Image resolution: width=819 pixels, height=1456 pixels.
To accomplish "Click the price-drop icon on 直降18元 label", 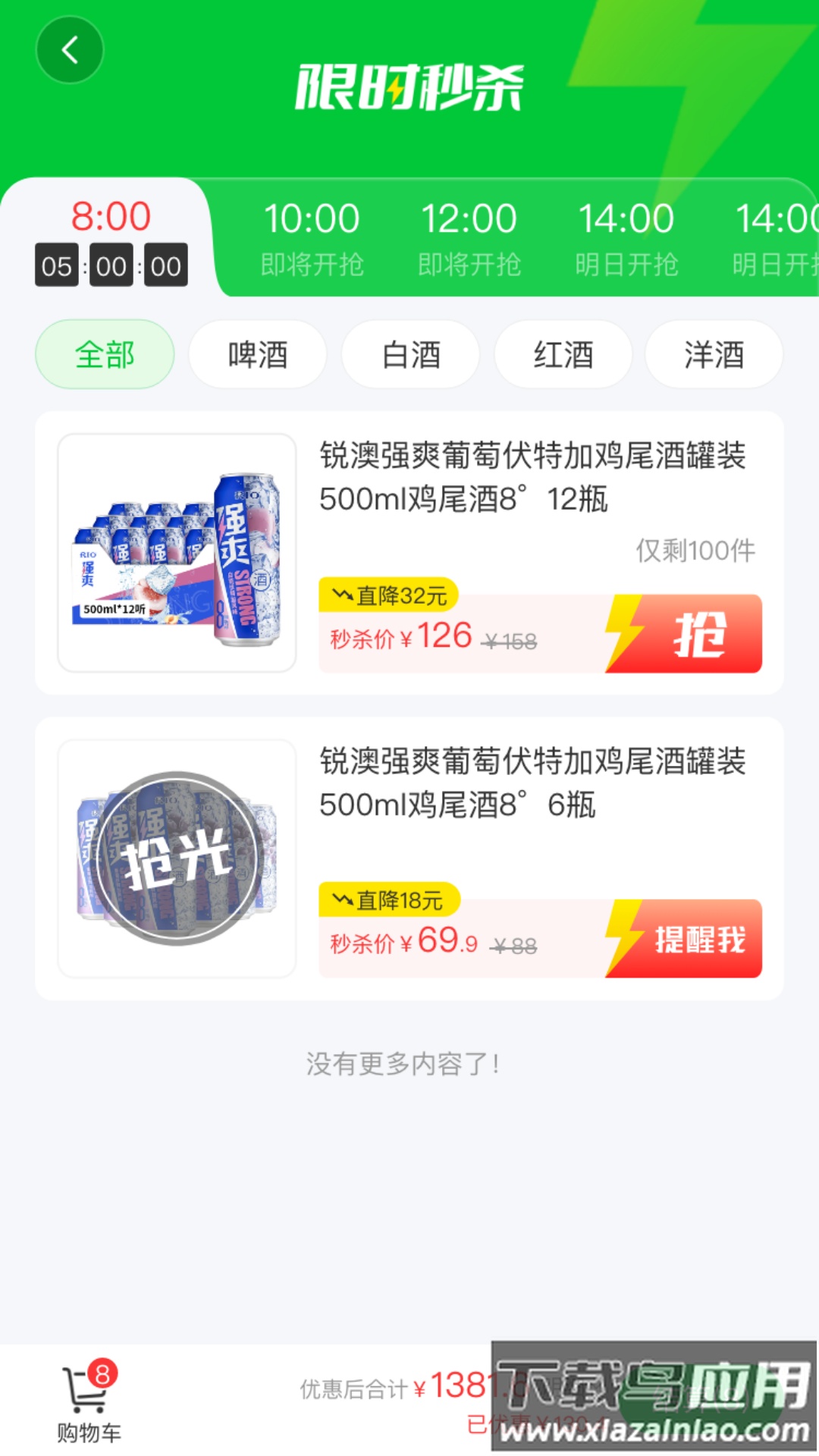I will point(345,899).
